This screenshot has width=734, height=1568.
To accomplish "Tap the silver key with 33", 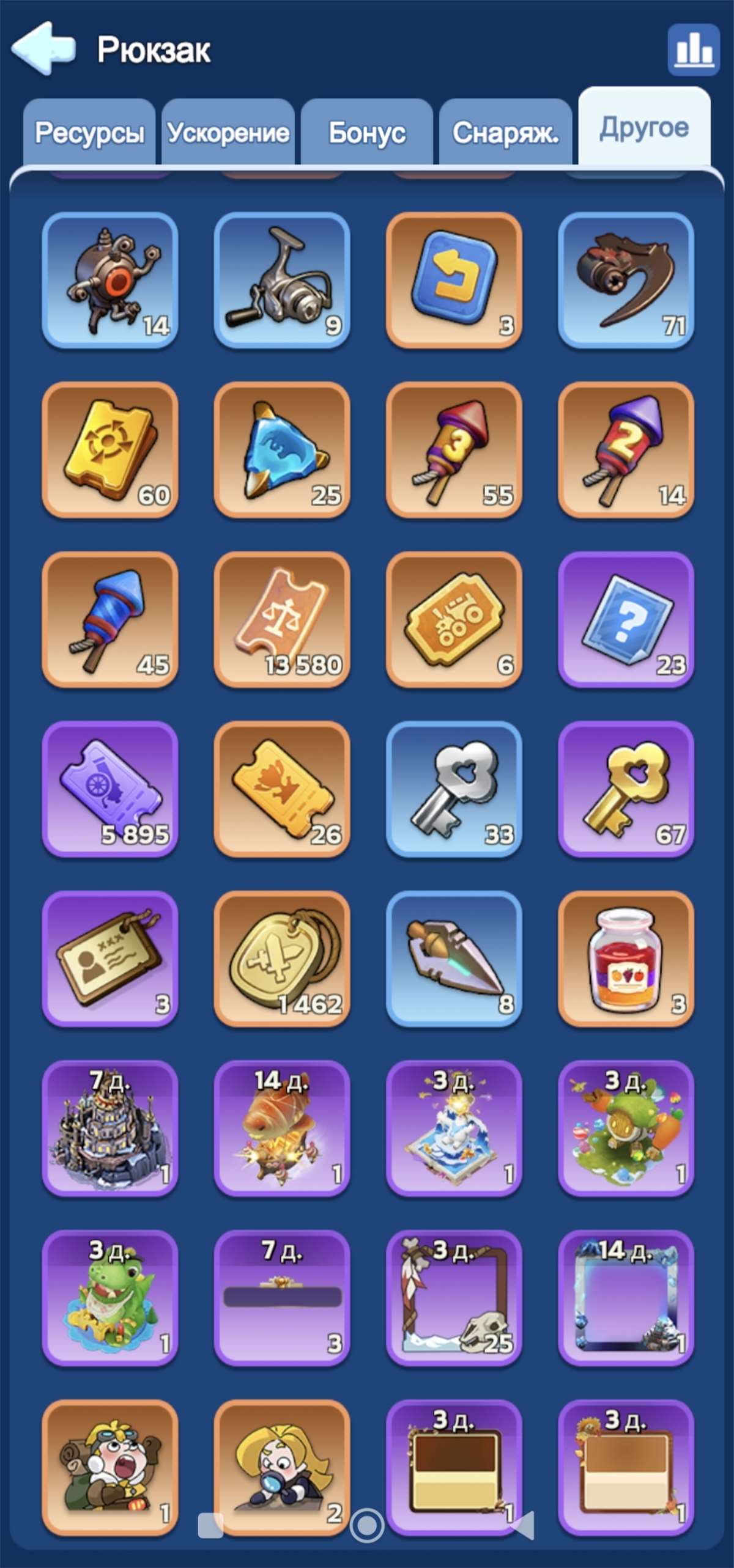I will coord(454,789).
